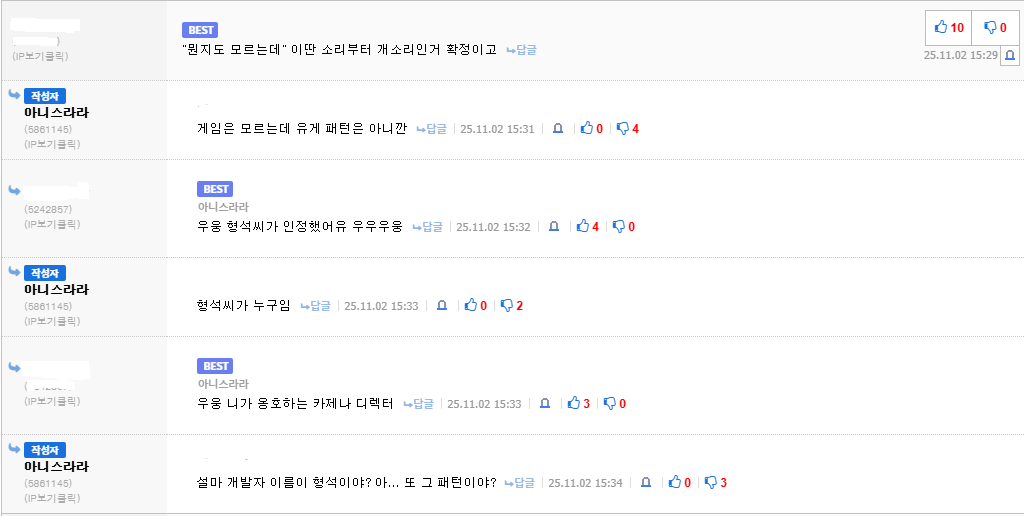The image size is (1024, 516).
Task: Reply to comment "게임은 모르는데 유게 패턴은 아니깐"
Action: point(432,129)
